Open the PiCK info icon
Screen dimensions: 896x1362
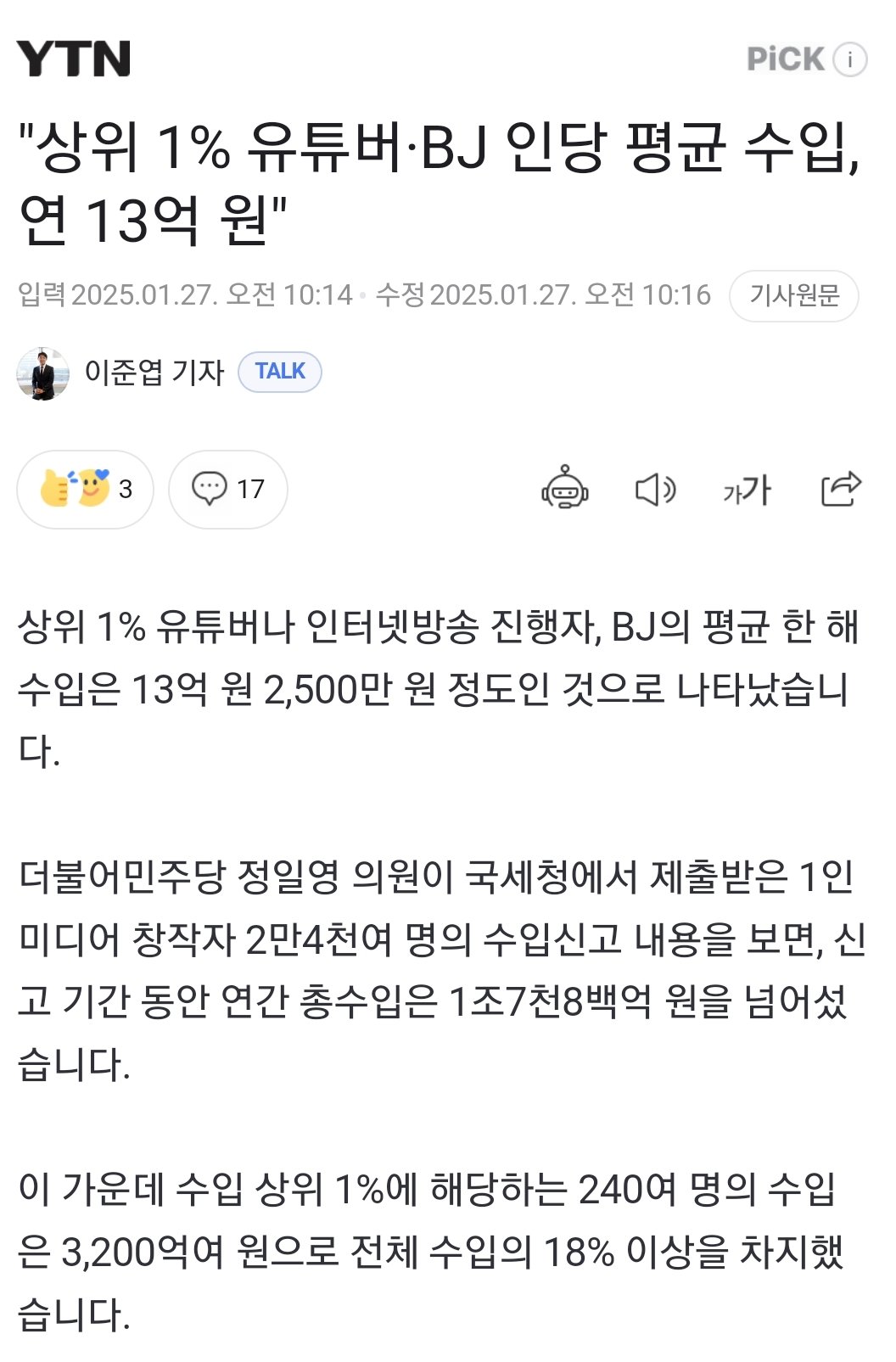point(849,59)
